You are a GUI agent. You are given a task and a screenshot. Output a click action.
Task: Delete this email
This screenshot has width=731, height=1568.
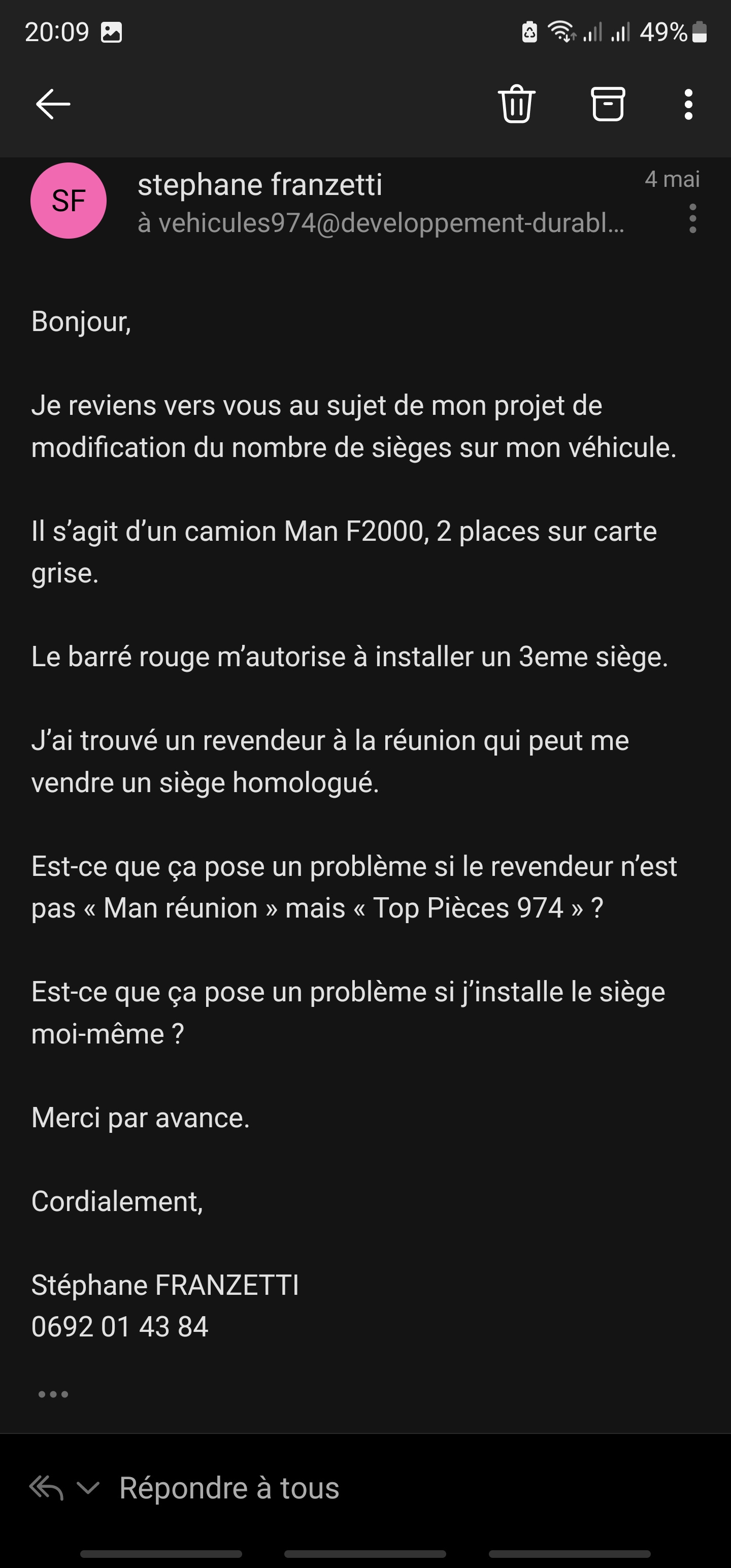(x=516, y=104)
